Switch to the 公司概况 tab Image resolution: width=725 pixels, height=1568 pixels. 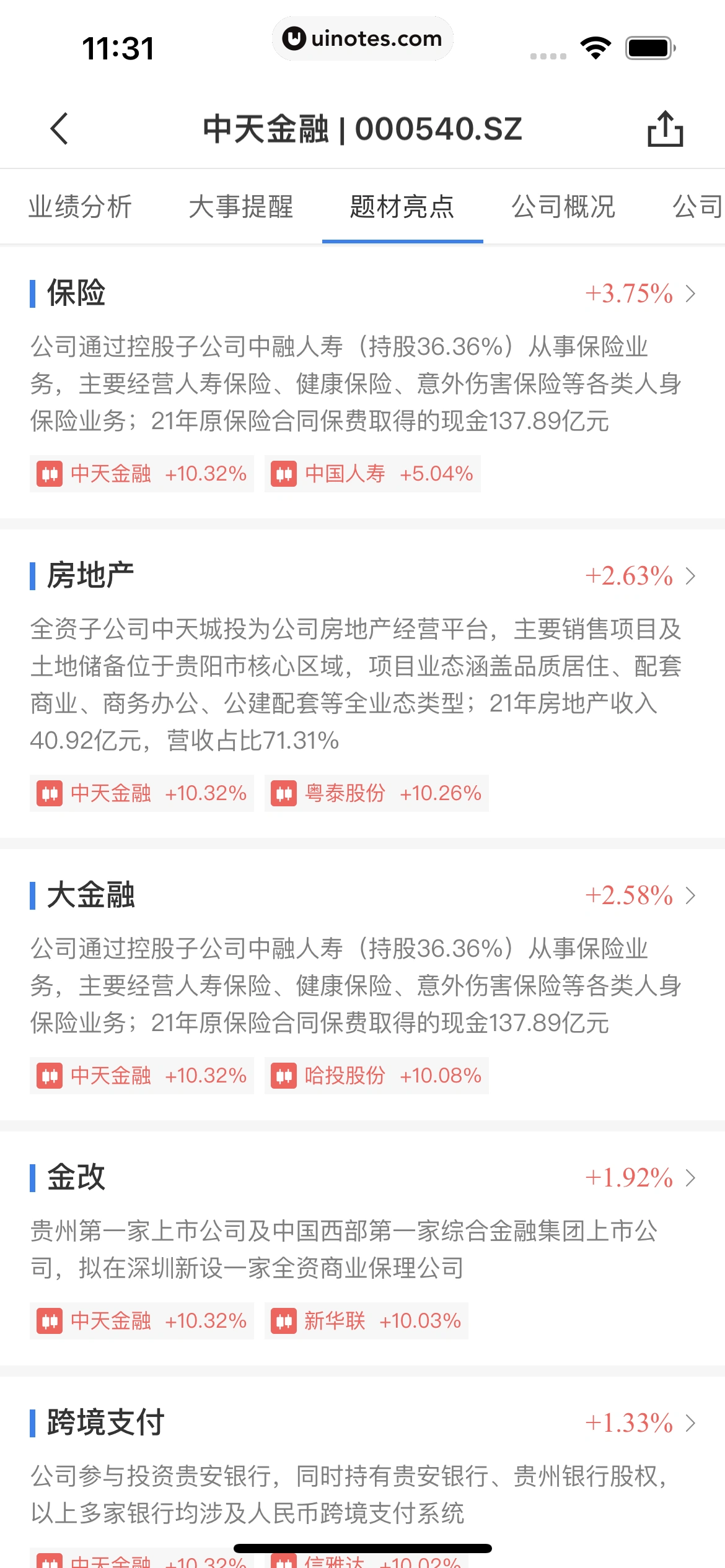(563, 207)
